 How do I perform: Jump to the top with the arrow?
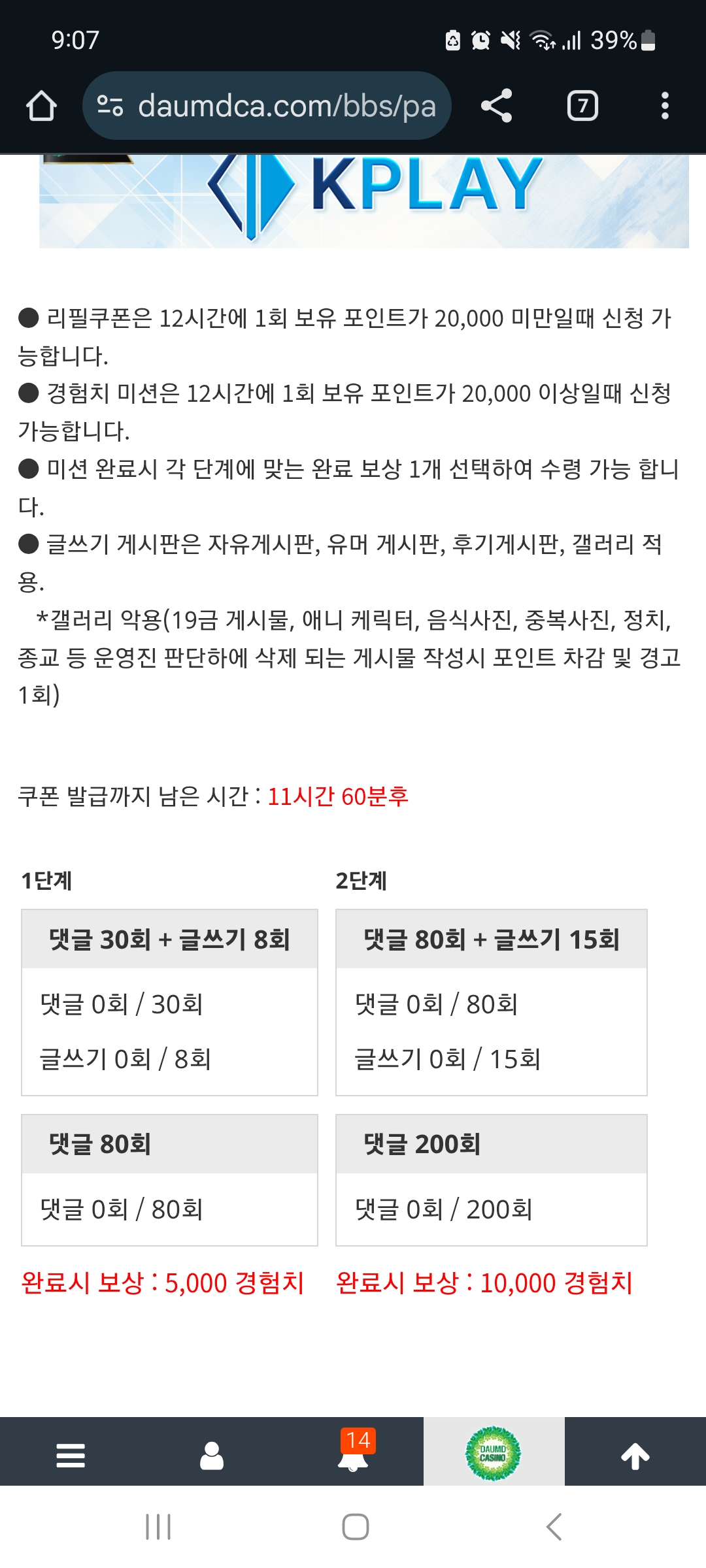(x=635, y=1455)
